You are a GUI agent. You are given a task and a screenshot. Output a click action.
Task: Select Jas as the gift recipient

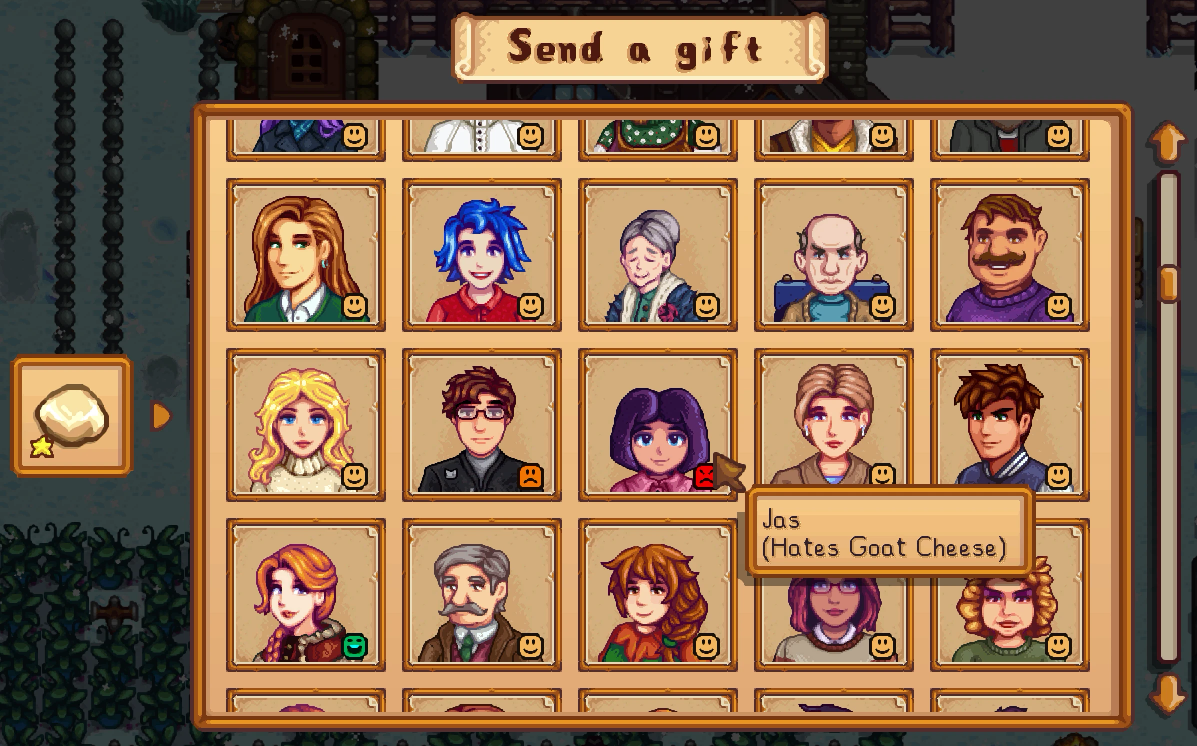point(657,425)
